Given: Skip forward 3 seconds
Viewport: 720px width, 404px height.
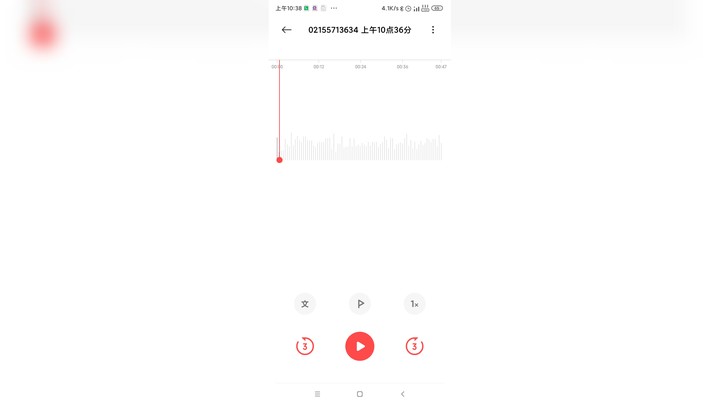Looking at the screenshot, I should click(x=414, y=346).
